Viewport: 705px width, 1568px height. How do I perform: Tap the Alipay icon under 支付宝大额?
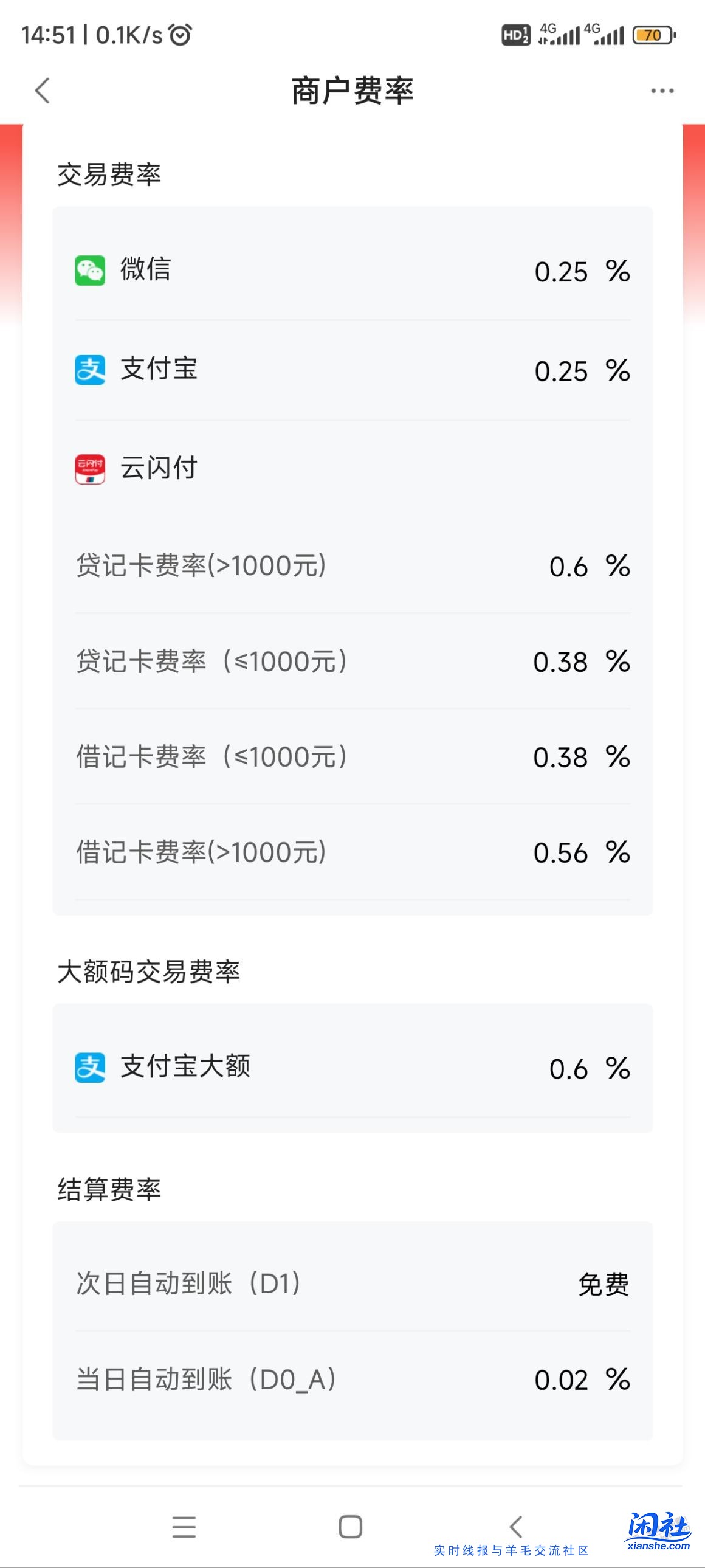tap(90, 1067)
